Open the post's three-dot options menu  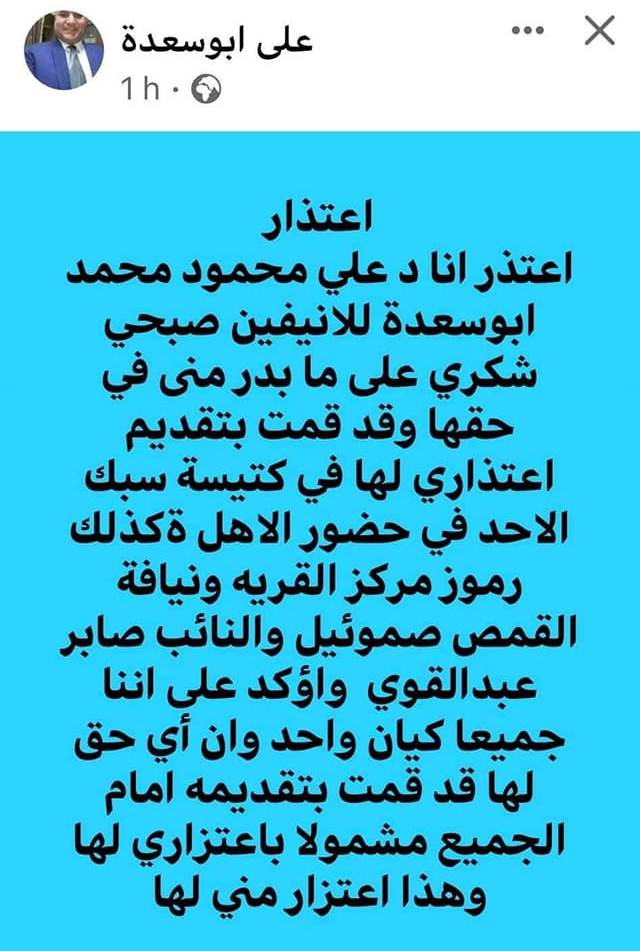pos(527,32)
